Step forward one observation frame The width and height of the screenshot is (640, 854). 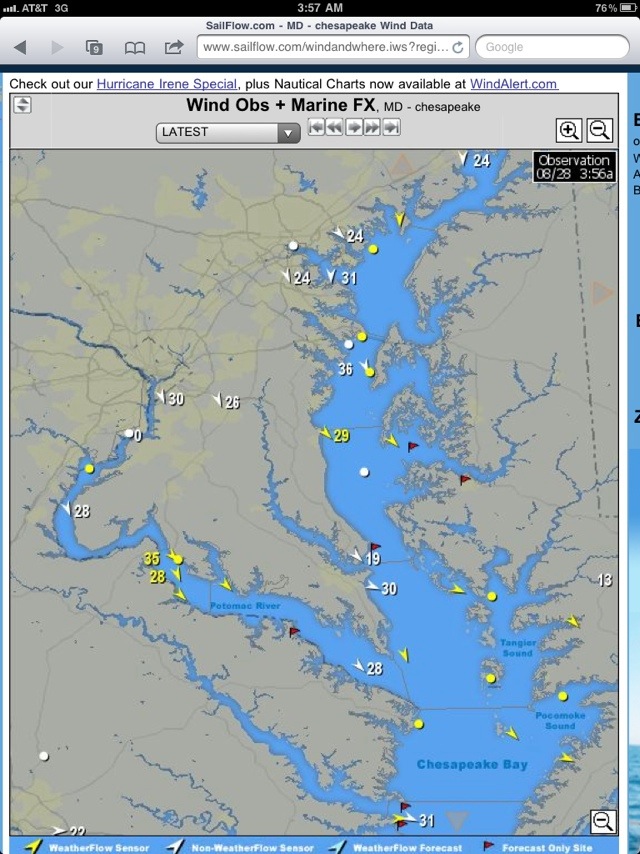pyautogui.click(x=354, y=127)
